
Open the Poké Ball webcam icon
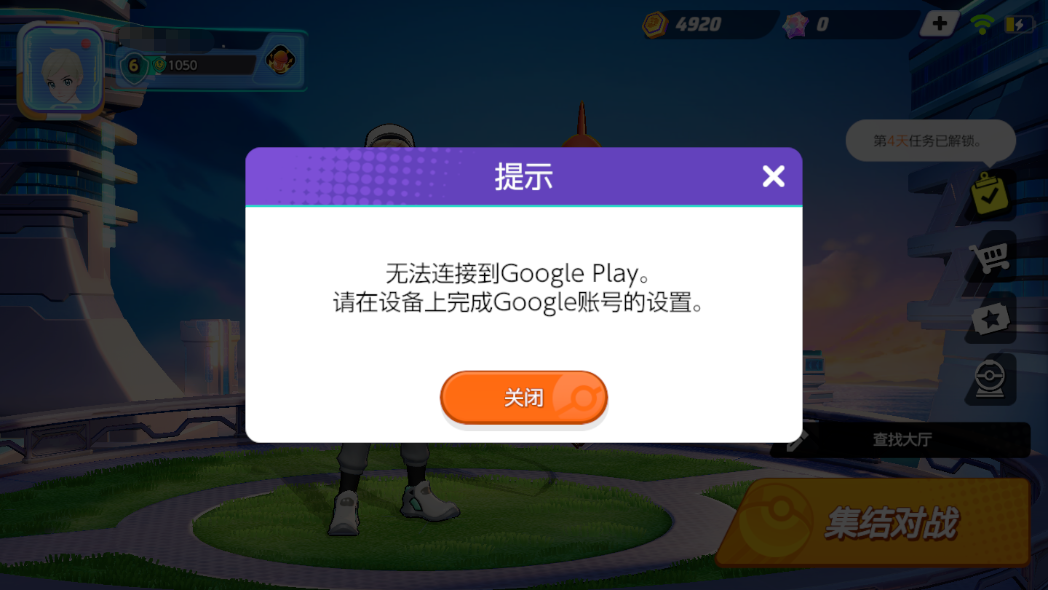click(990, 380)
